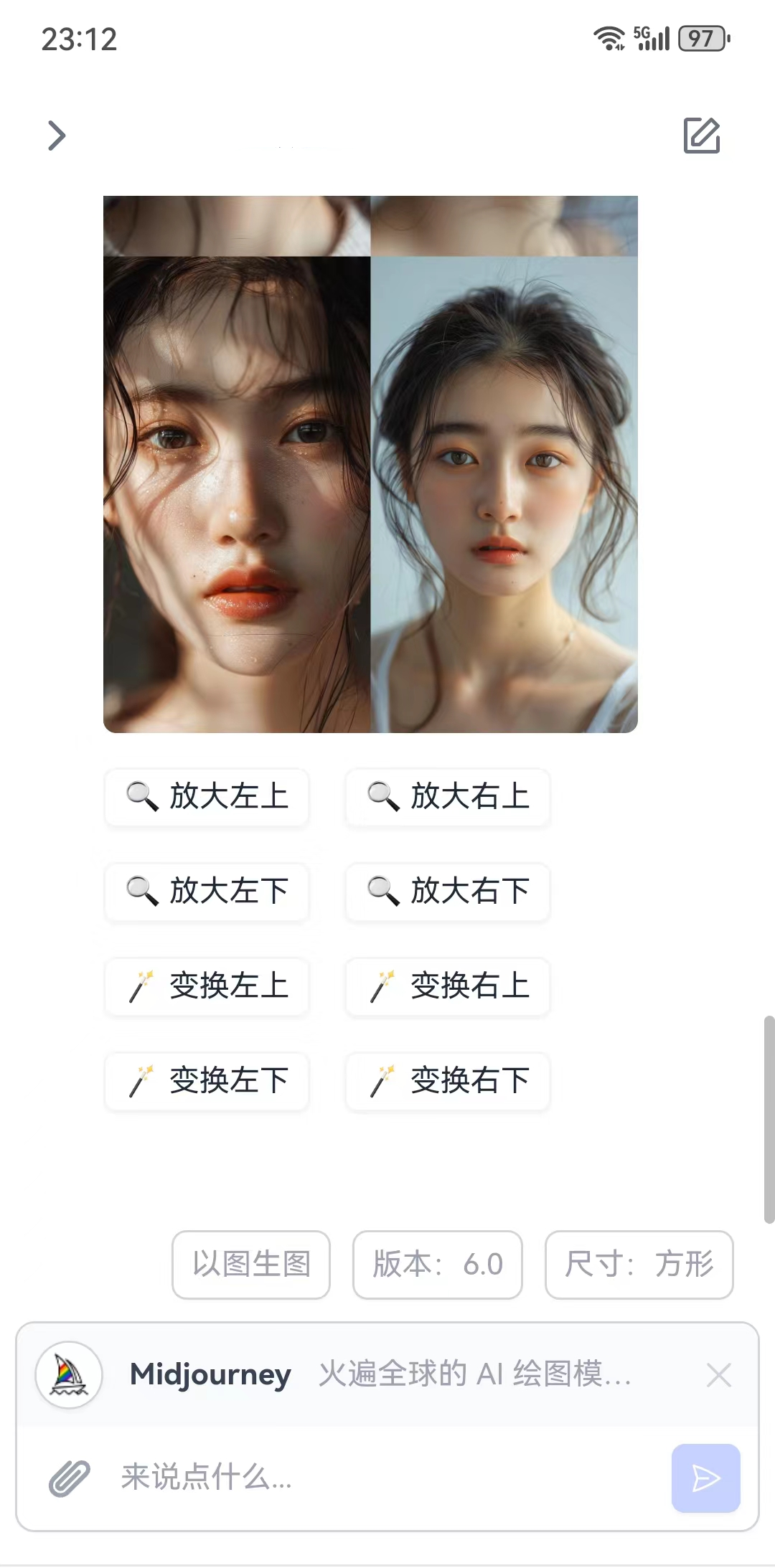Select the 变换右上 variation button
775x1568 pixels.
tap(448, 986)
